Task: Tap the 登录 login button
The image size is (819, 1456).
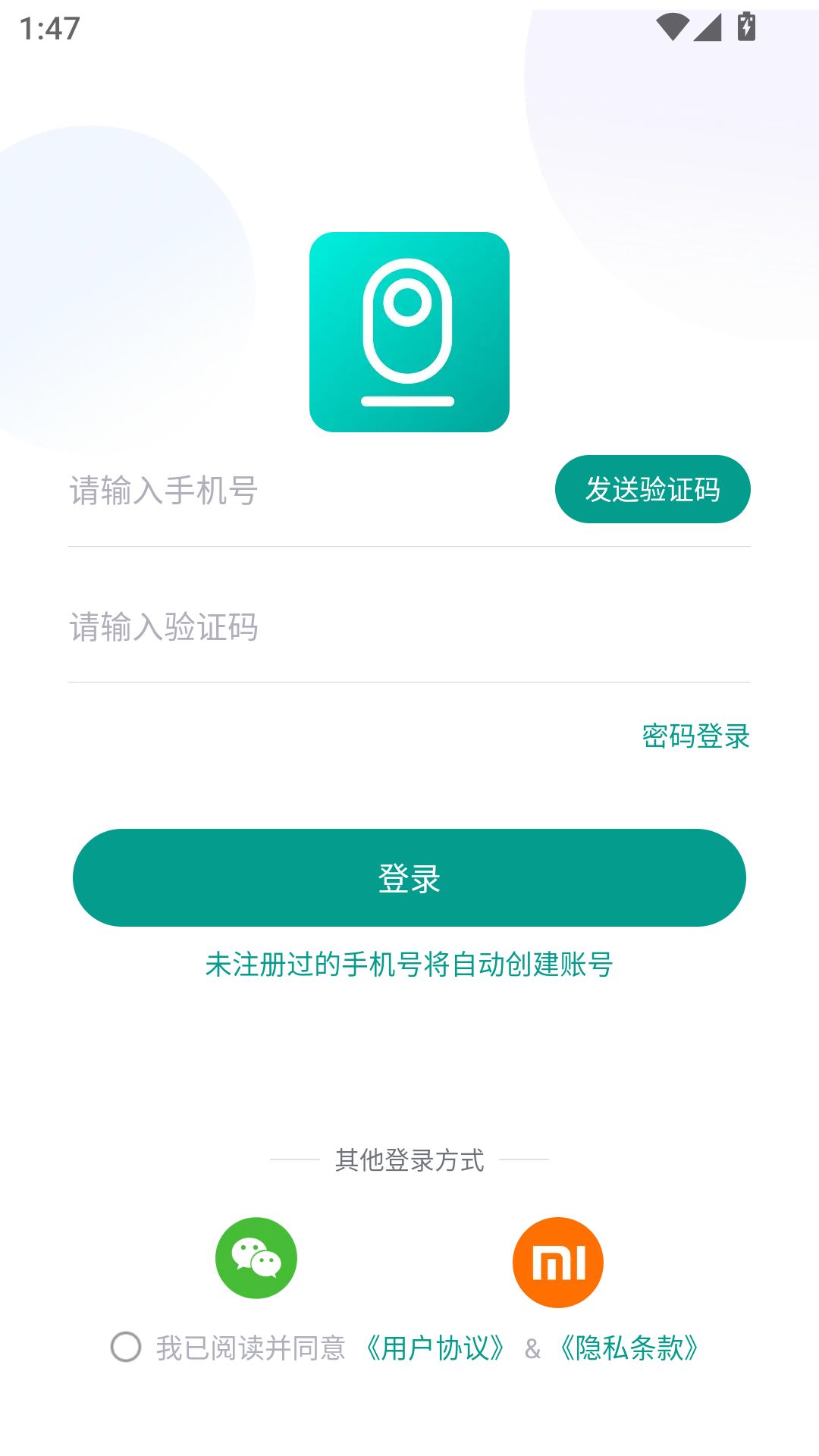Action: click(x=409, y=877)
